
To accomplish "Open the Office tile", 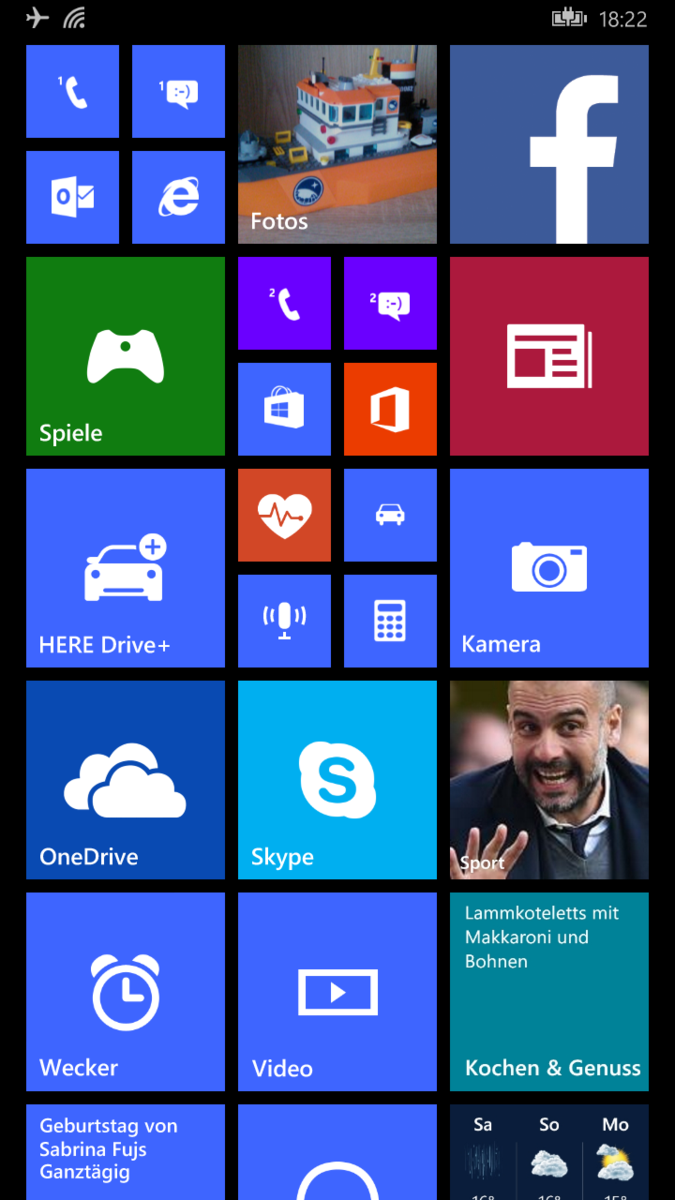I will (390, 409).
